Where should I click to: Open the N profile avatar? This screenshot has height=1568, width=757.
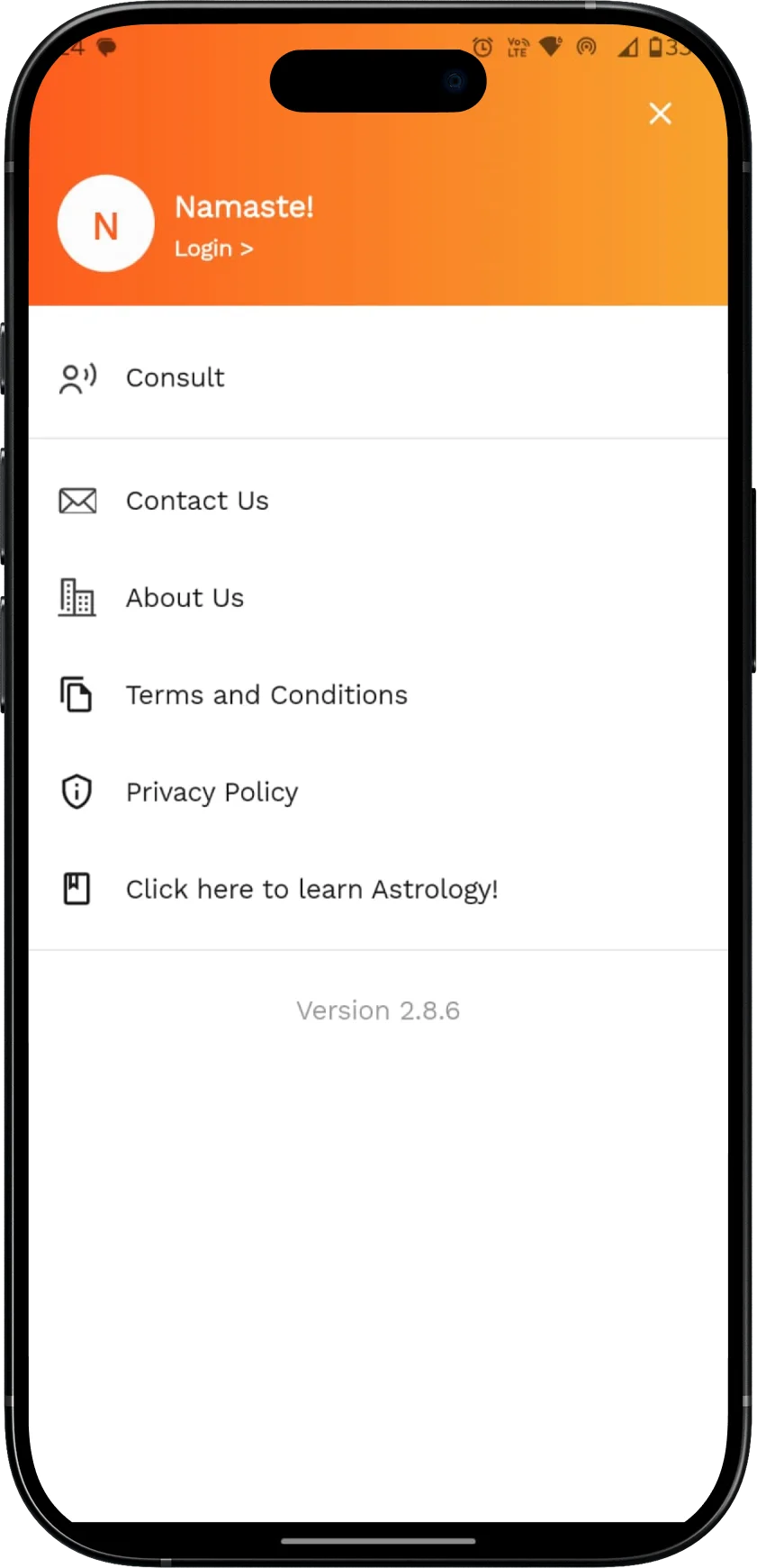click(x=106, y=224)
